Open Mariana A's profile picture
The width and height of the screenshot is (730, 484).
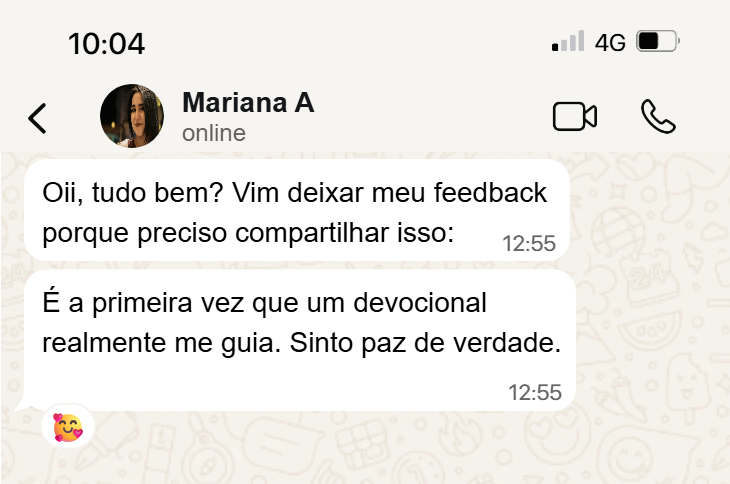(132, 116)
